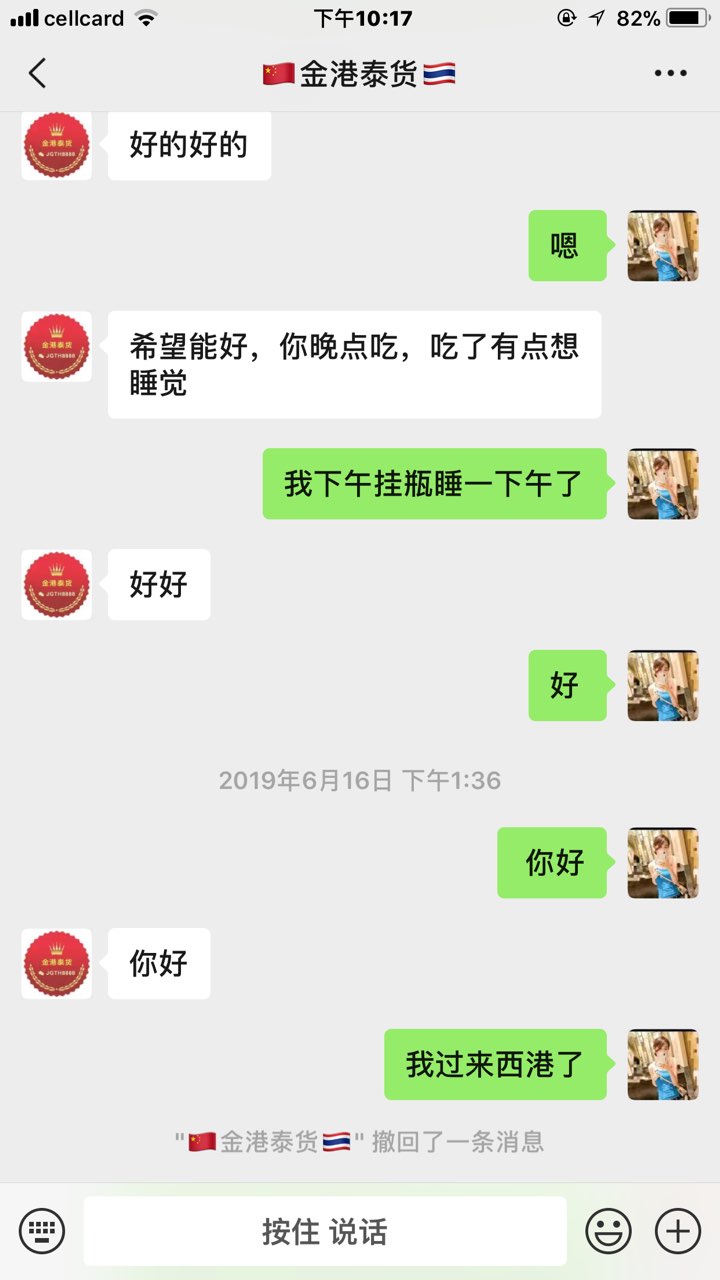Open the emoji sticker panel

[608, 1230]
